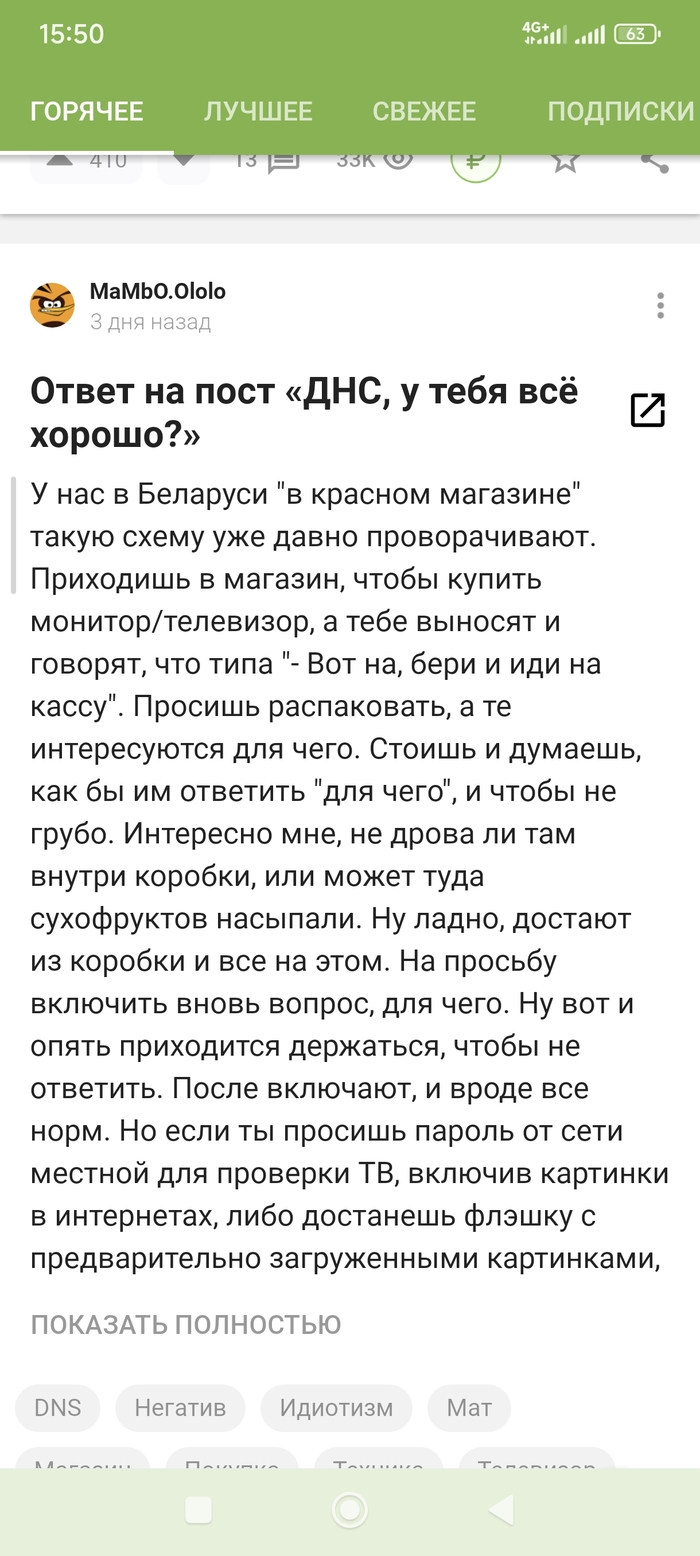Choose the Мат tag
This screenshot has height=1556, width=700.
[x=469, y=1408]
